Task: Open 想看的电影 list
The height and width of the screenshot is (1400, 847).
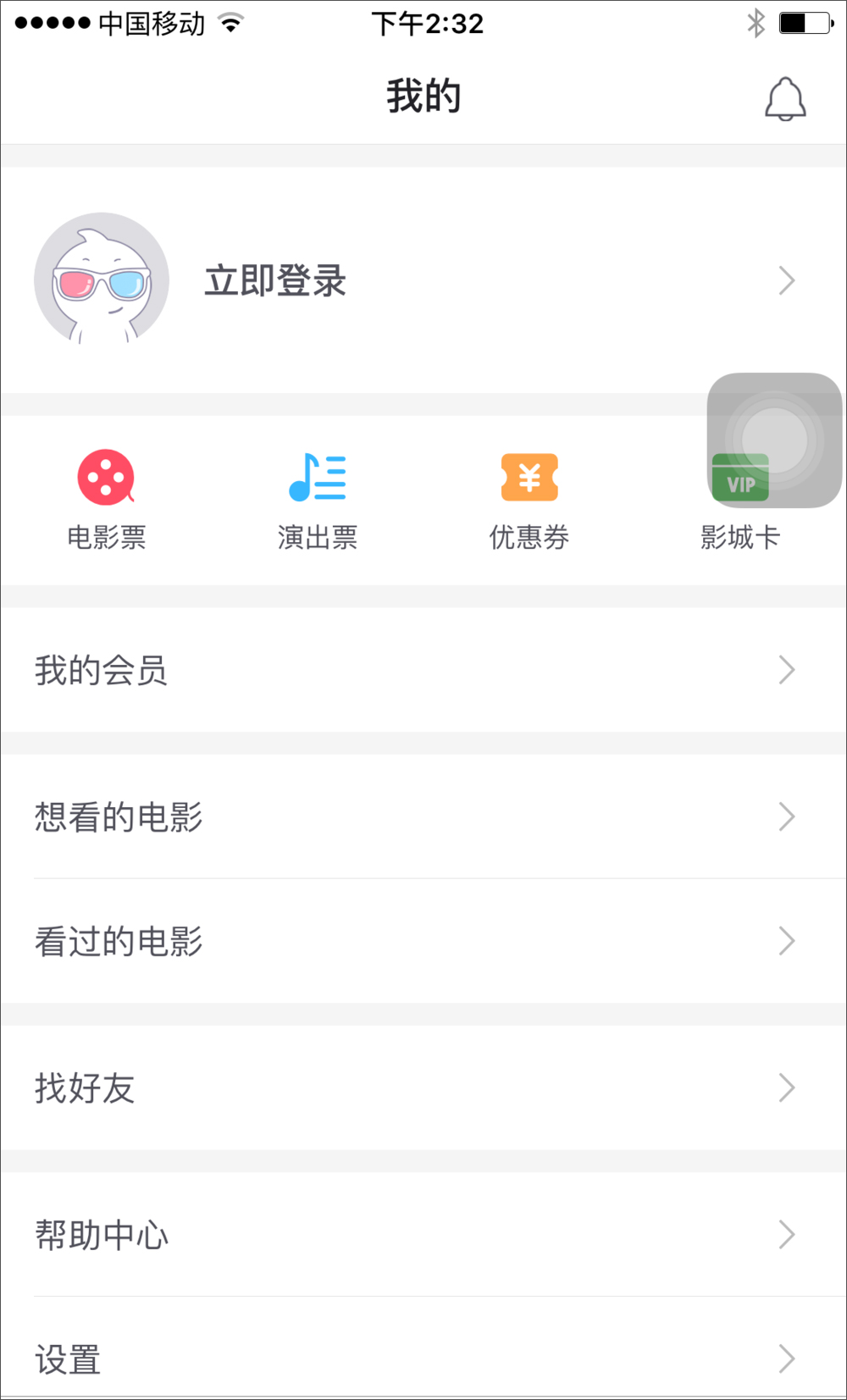Action: (x=423, y=816)
